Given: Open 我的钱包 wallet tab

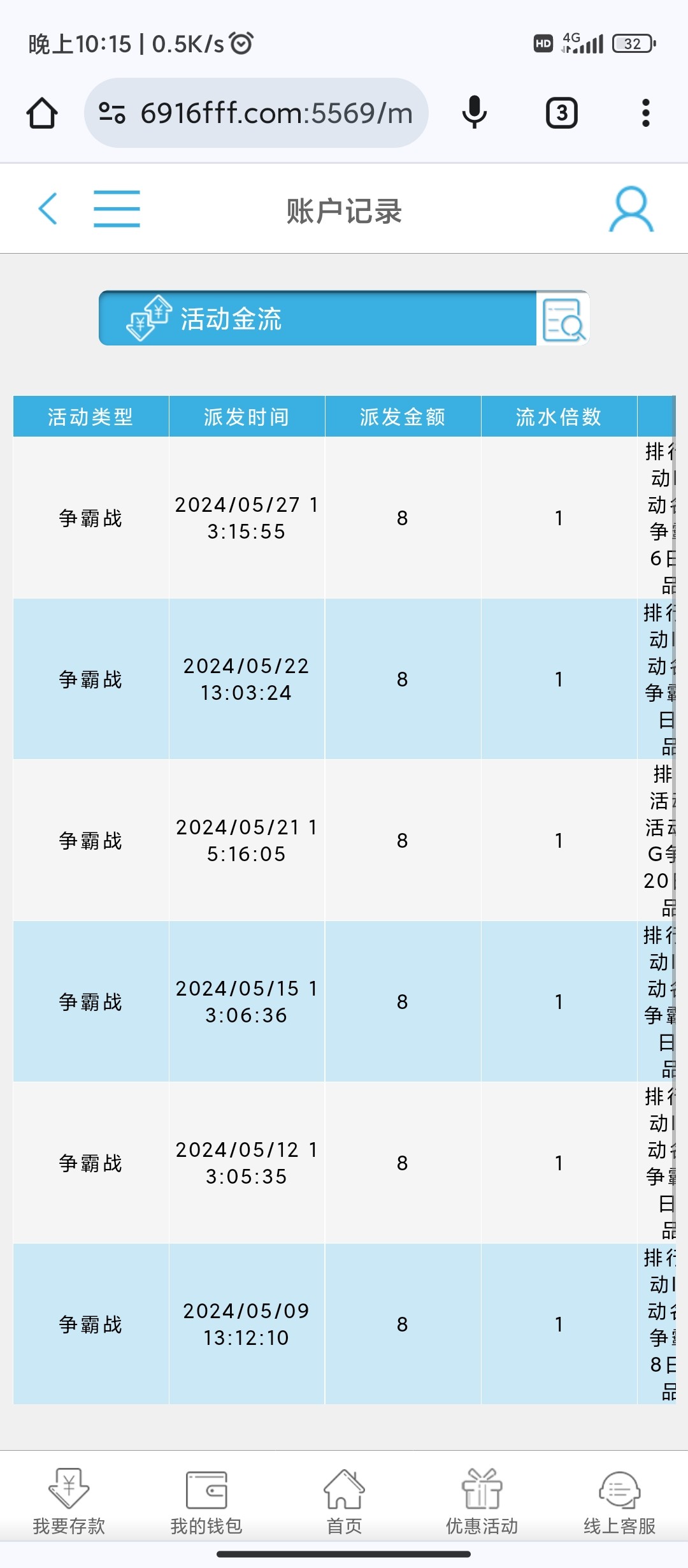Looking at the screenshot, I should tap(206, 1500).
